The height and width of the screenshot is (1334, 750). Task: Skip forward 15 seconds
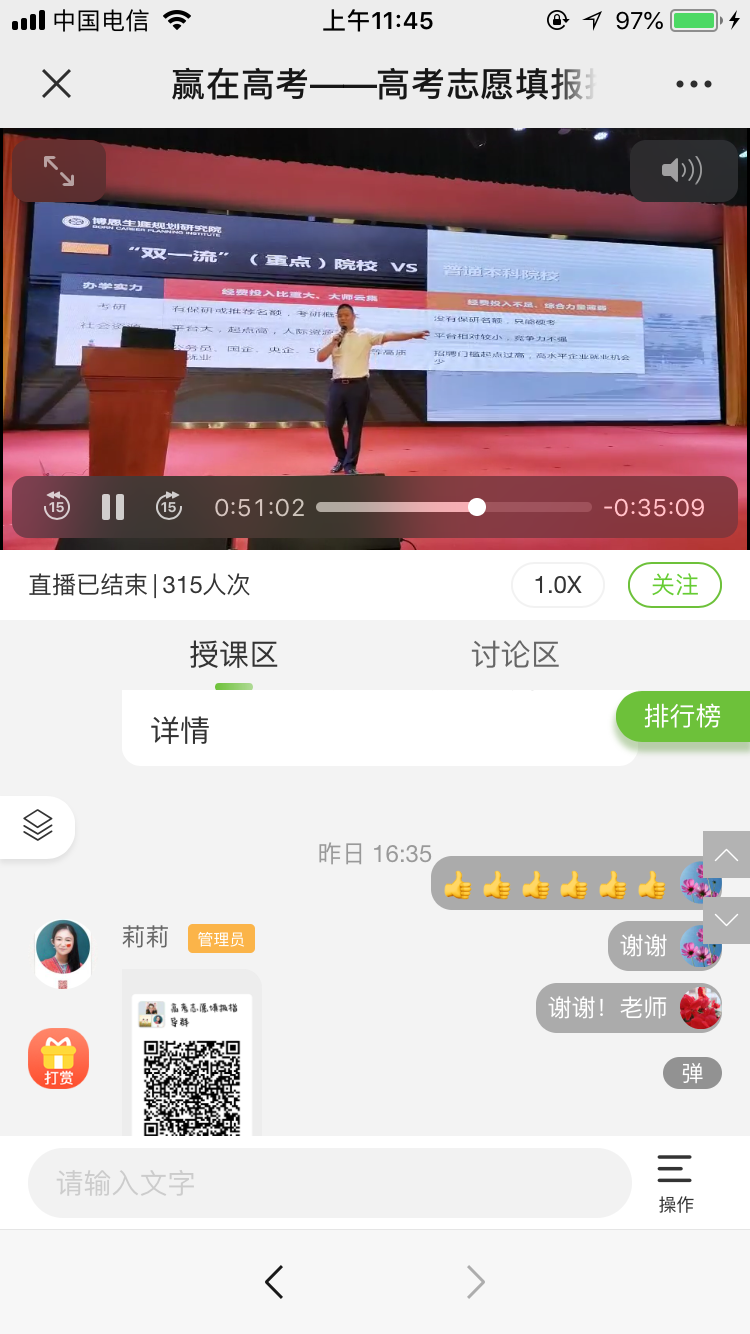tap(169, 507)
